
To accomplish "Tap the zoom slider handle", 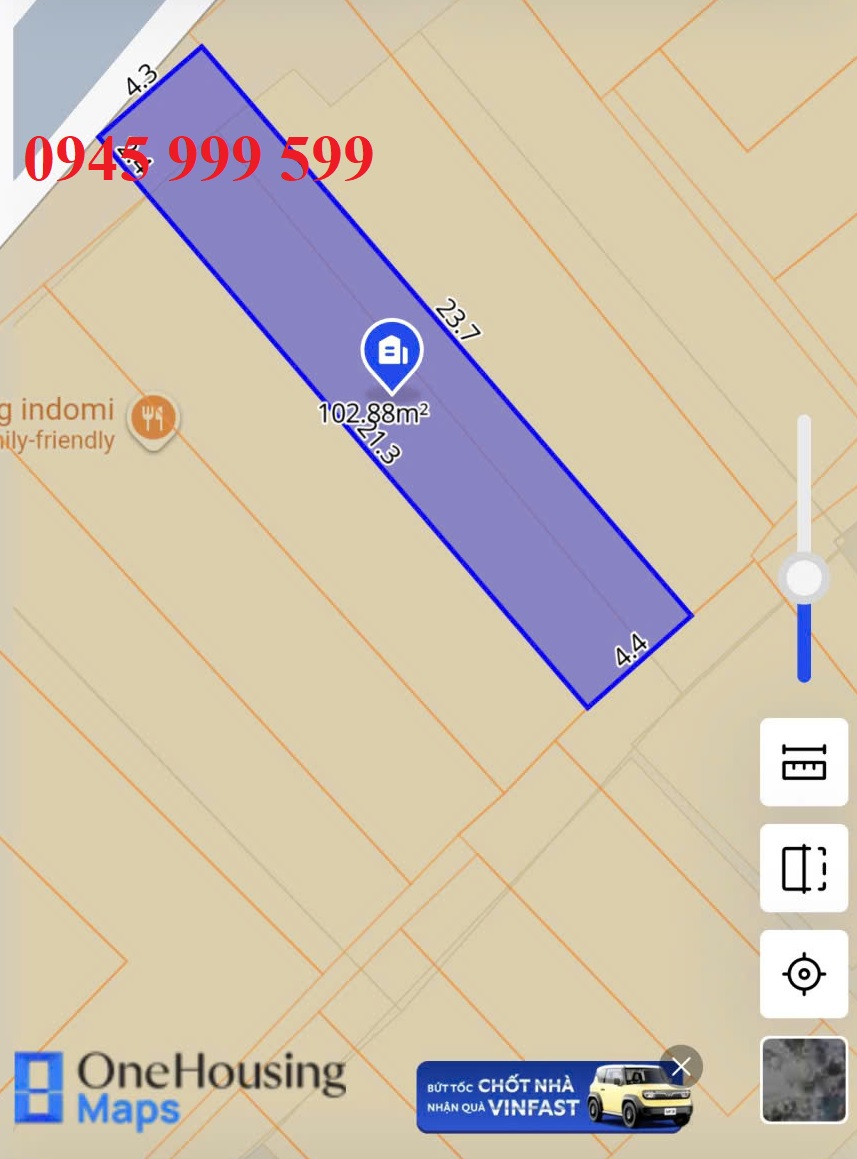I will (x=804, y=578).
